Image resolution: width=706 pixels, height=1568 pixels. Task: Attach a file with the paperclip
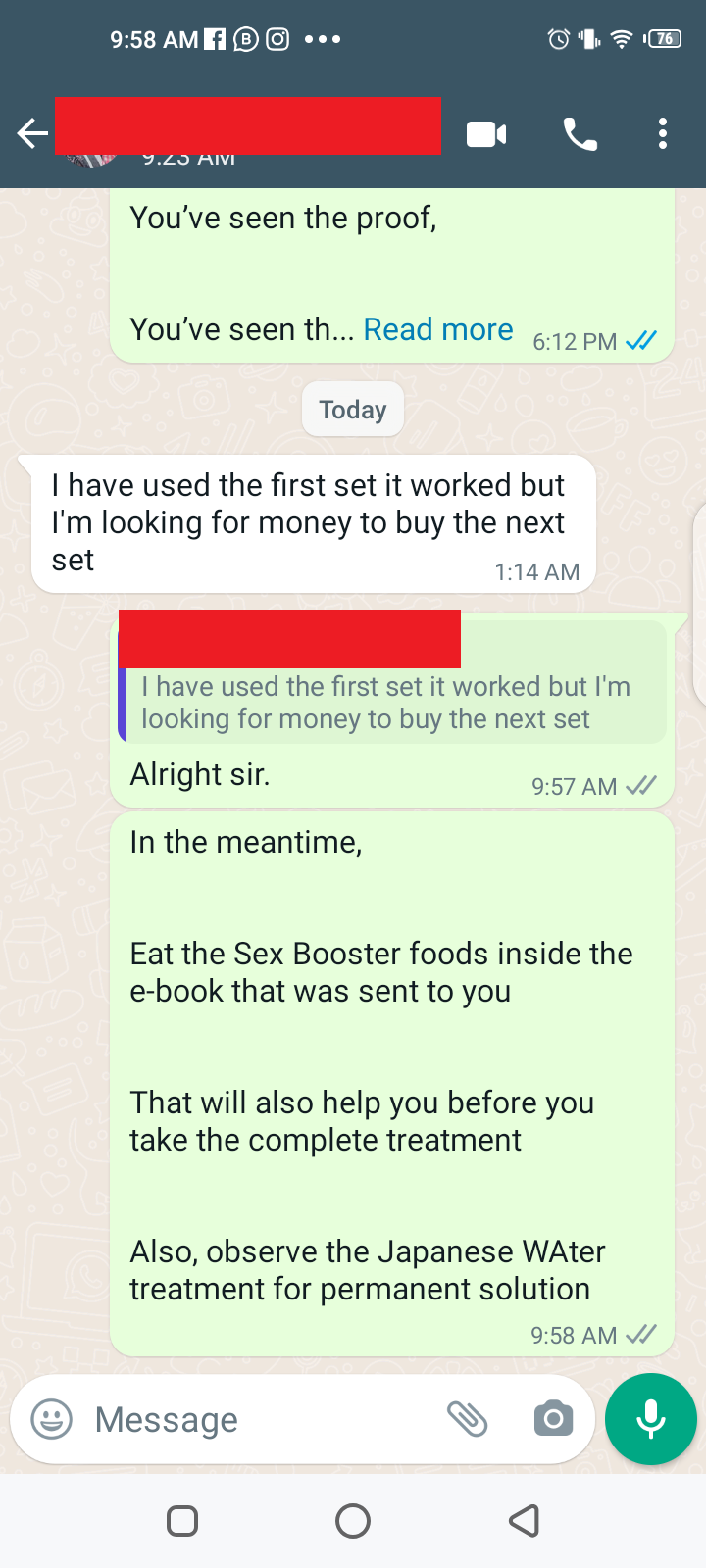click(x=468, y=1419)
